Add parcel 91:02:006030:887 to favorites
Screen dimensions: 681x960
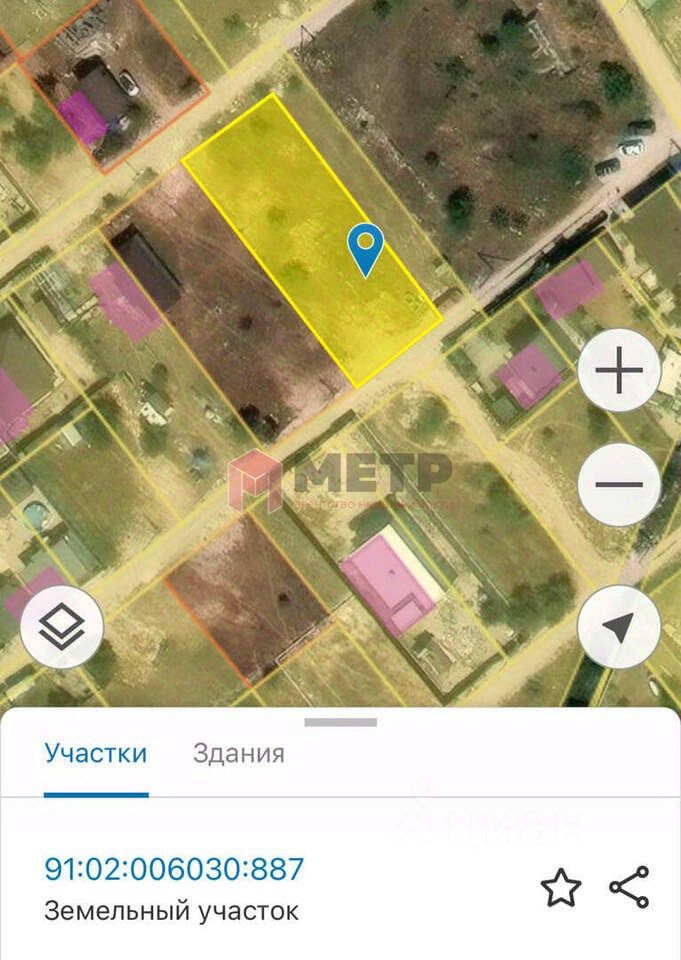click(x=560, y=887)
